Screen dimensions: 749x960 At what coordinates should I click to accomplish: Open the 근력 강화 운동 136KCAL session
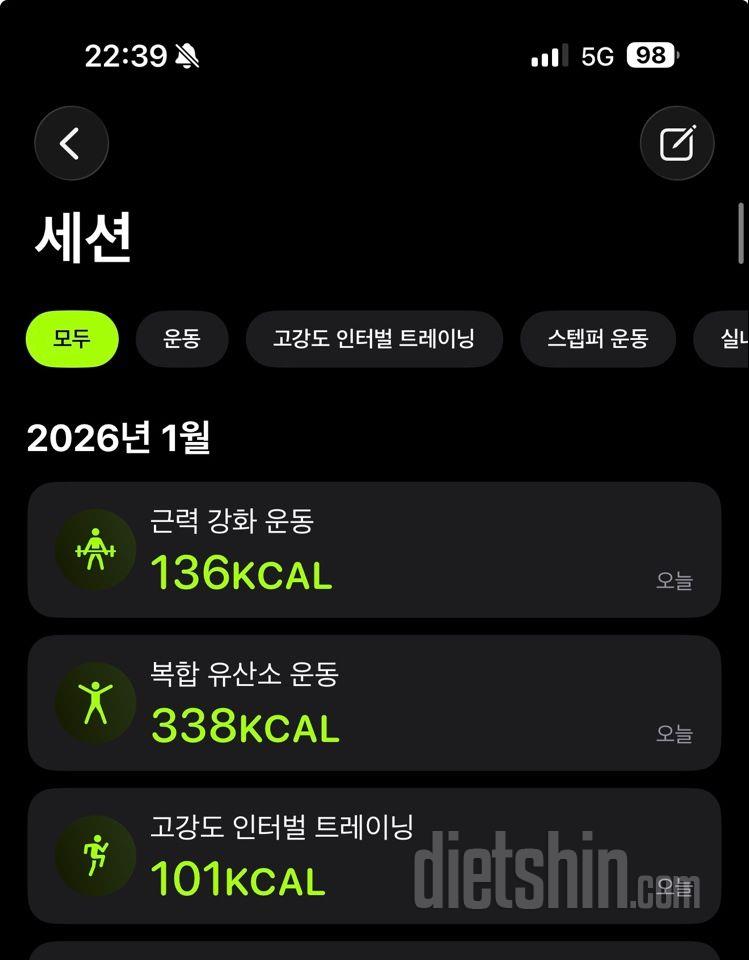(374, 548)
